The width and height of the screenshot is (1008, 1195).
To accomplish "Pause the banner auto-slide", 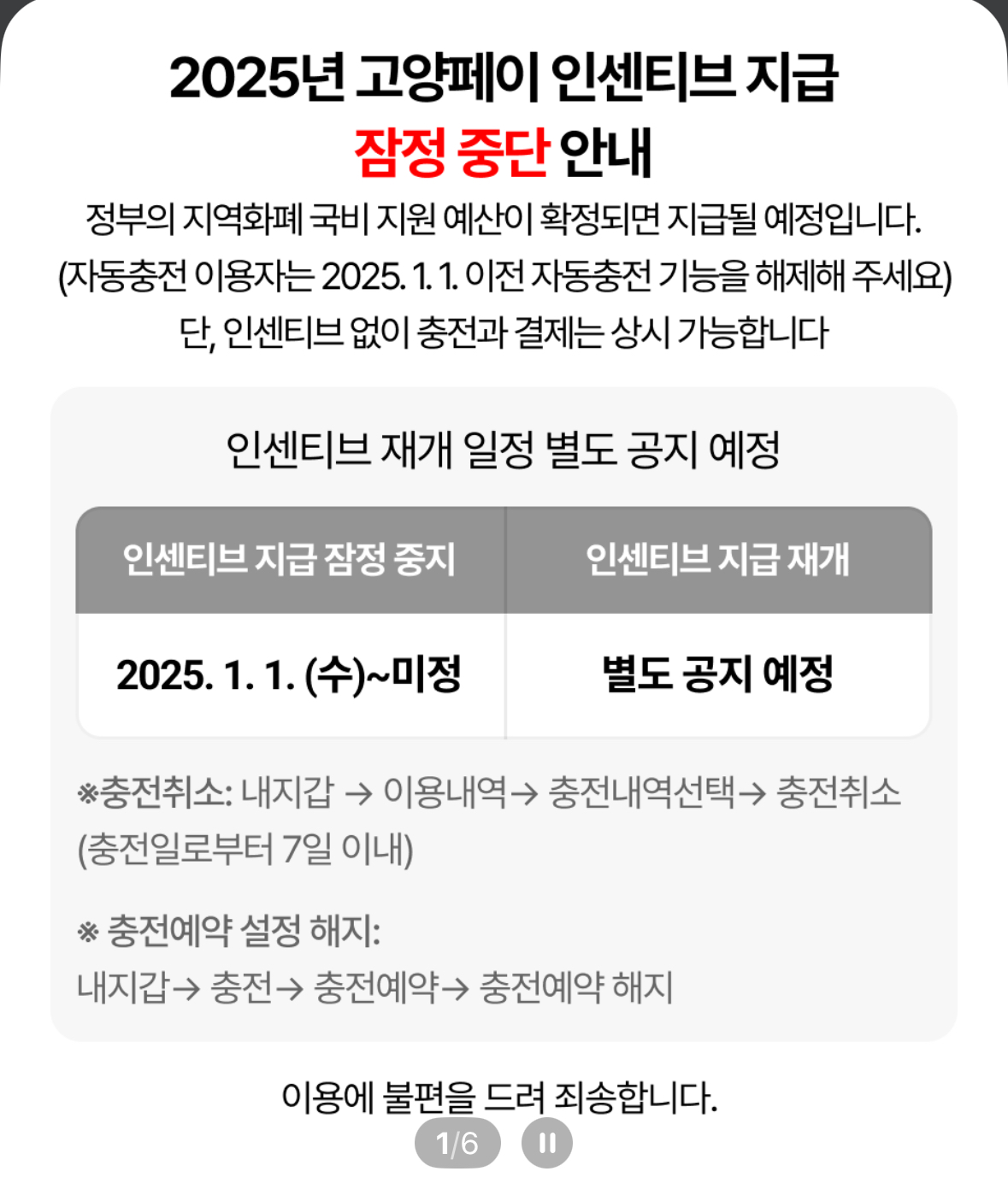I will (x=546, y=1143).
